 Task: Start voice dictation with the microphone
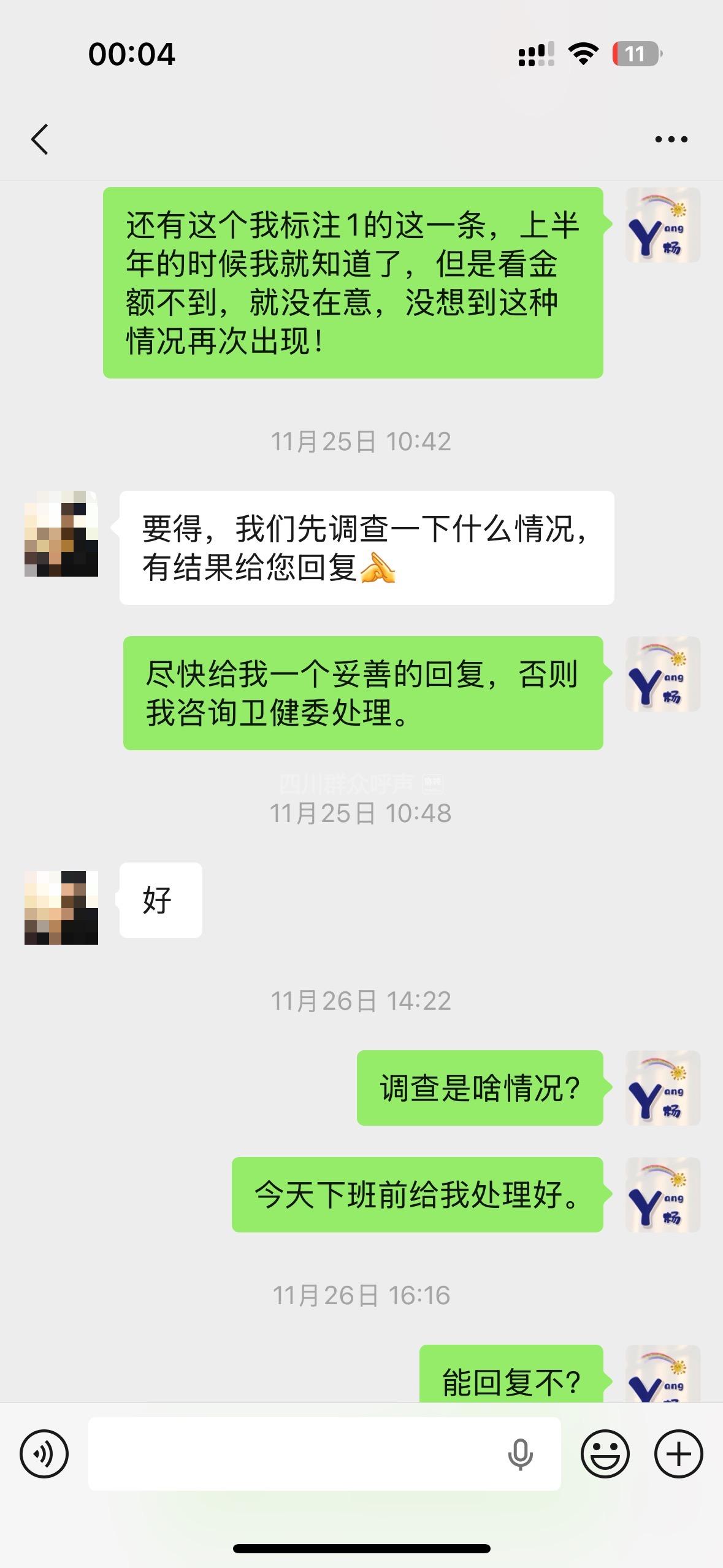tap(520, 1453)
